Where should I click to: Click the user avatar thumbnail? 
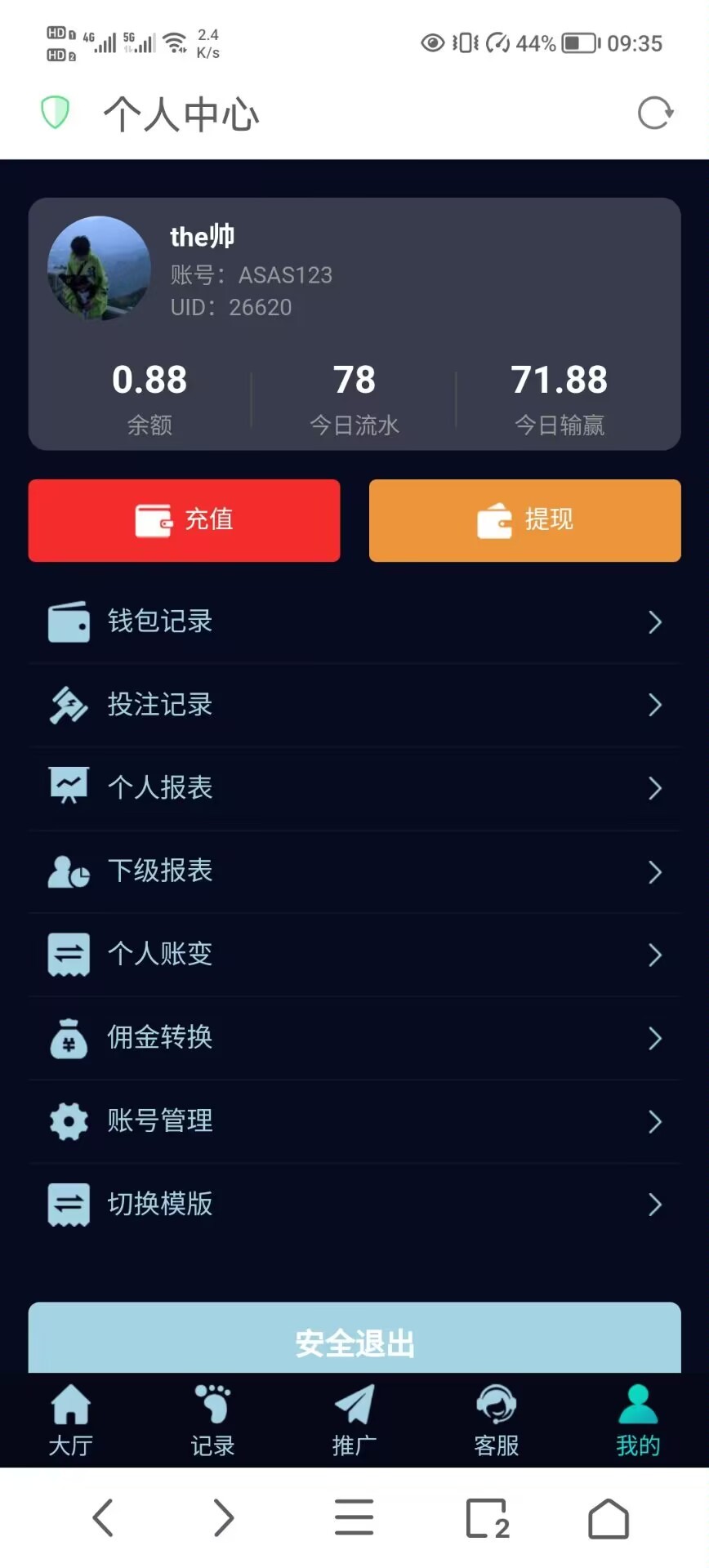[98, 268]
